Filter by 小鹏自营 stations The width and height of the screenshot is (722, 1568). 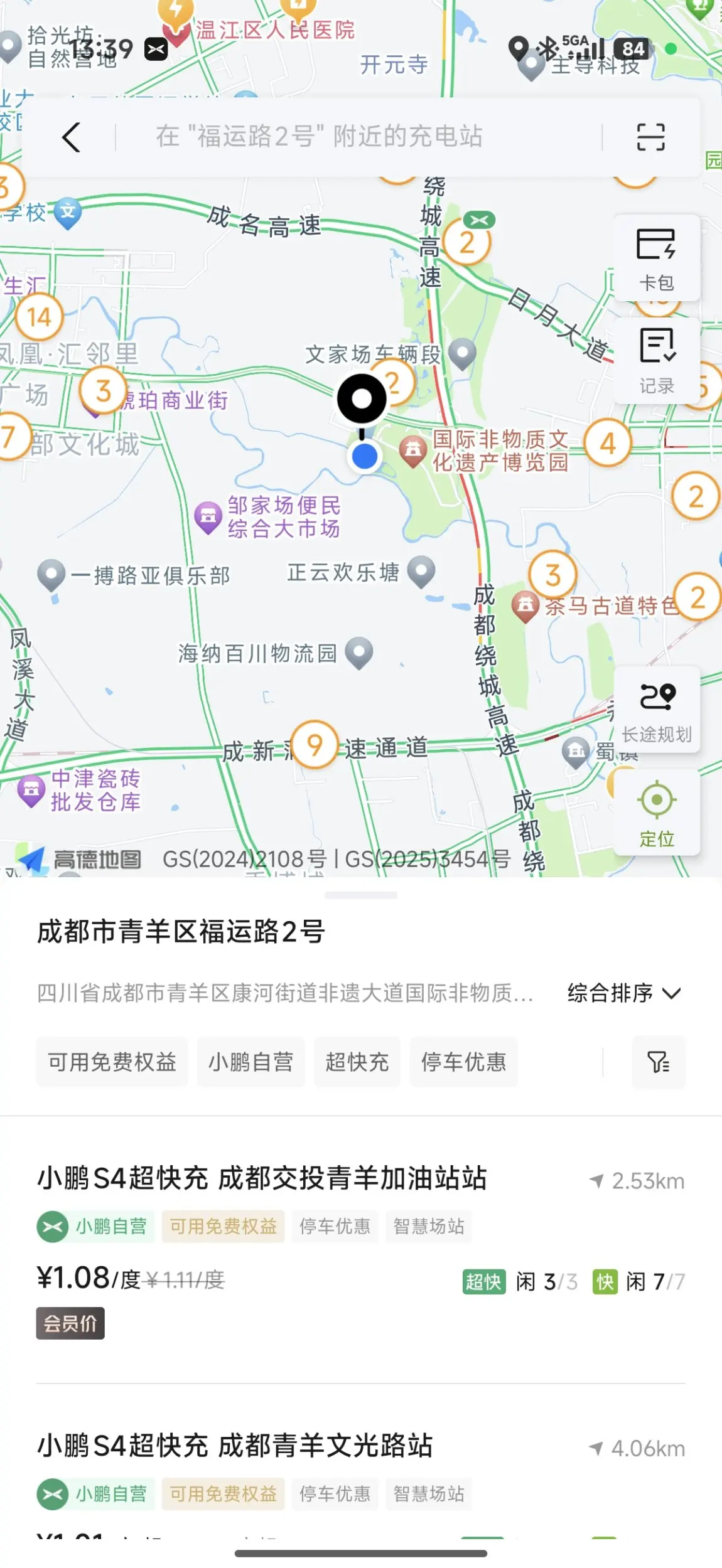coord(251,1062)
